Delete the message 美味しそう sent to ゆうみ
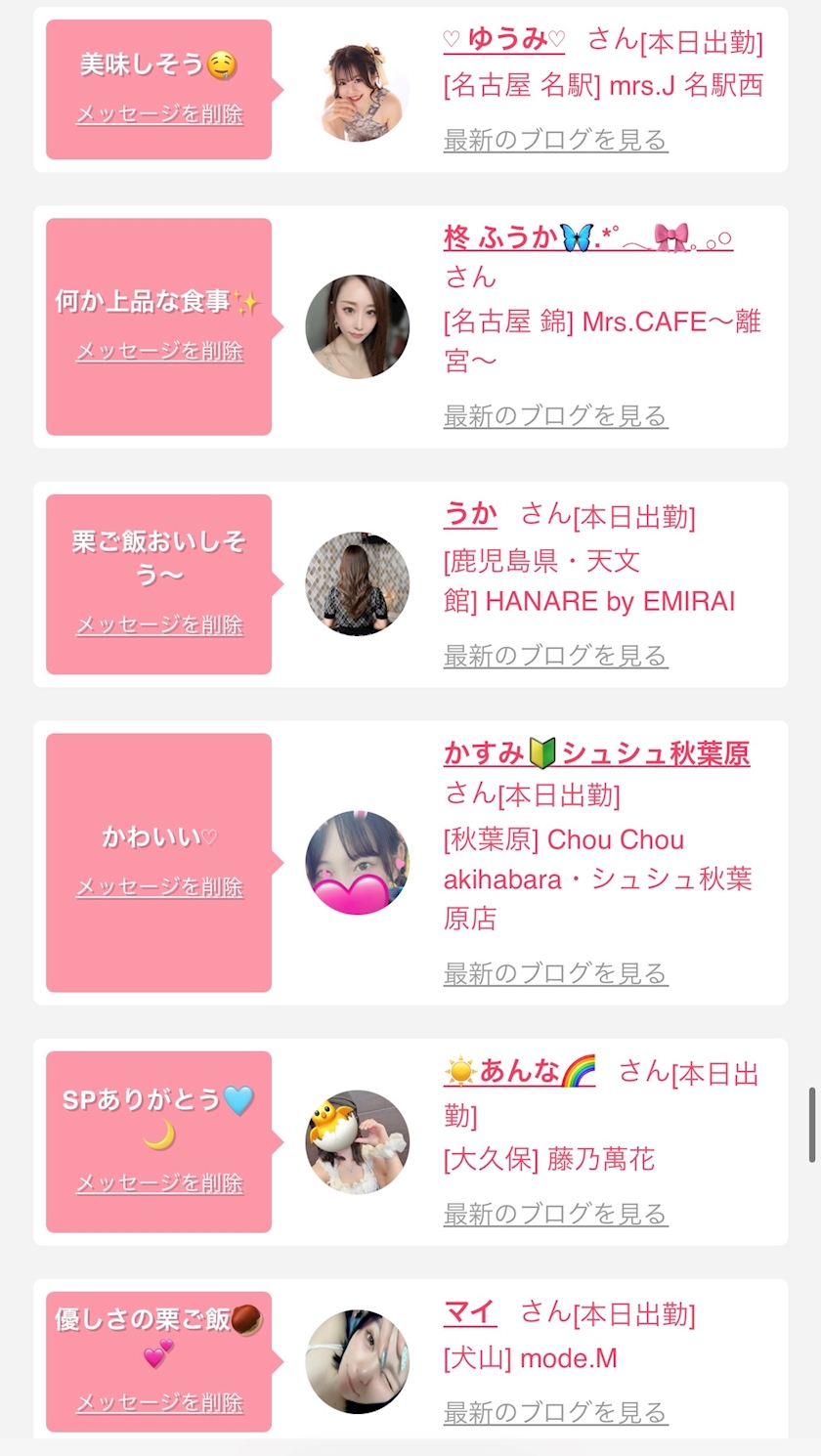The width and height of the screenshot is (821, 1456). 159,114
